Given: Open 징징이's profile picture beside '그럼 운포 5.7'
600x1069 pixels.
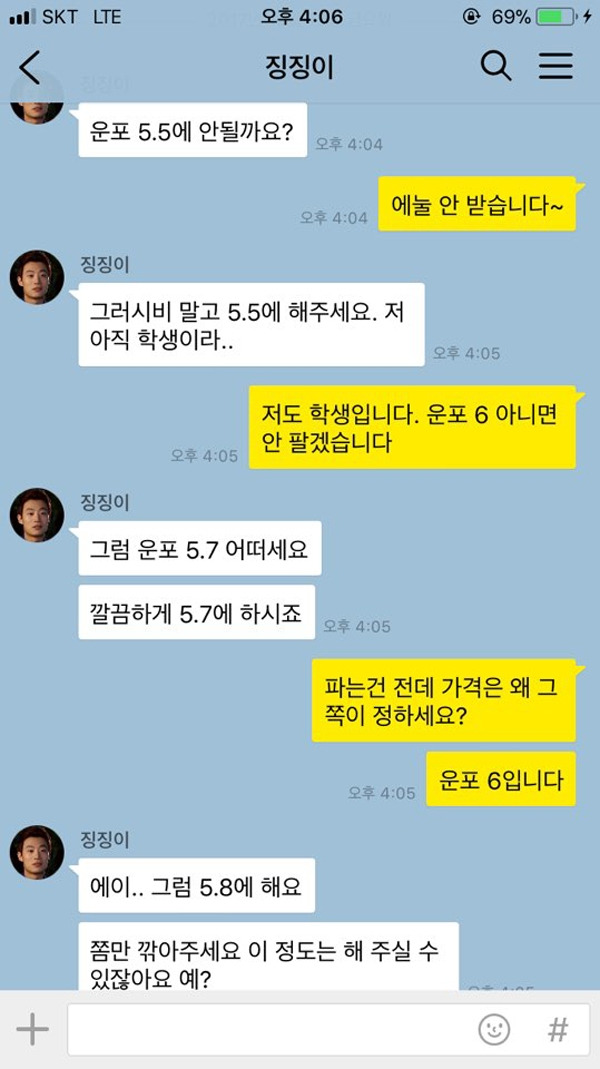Looking at the screenshot, I should tap(37, 515).
